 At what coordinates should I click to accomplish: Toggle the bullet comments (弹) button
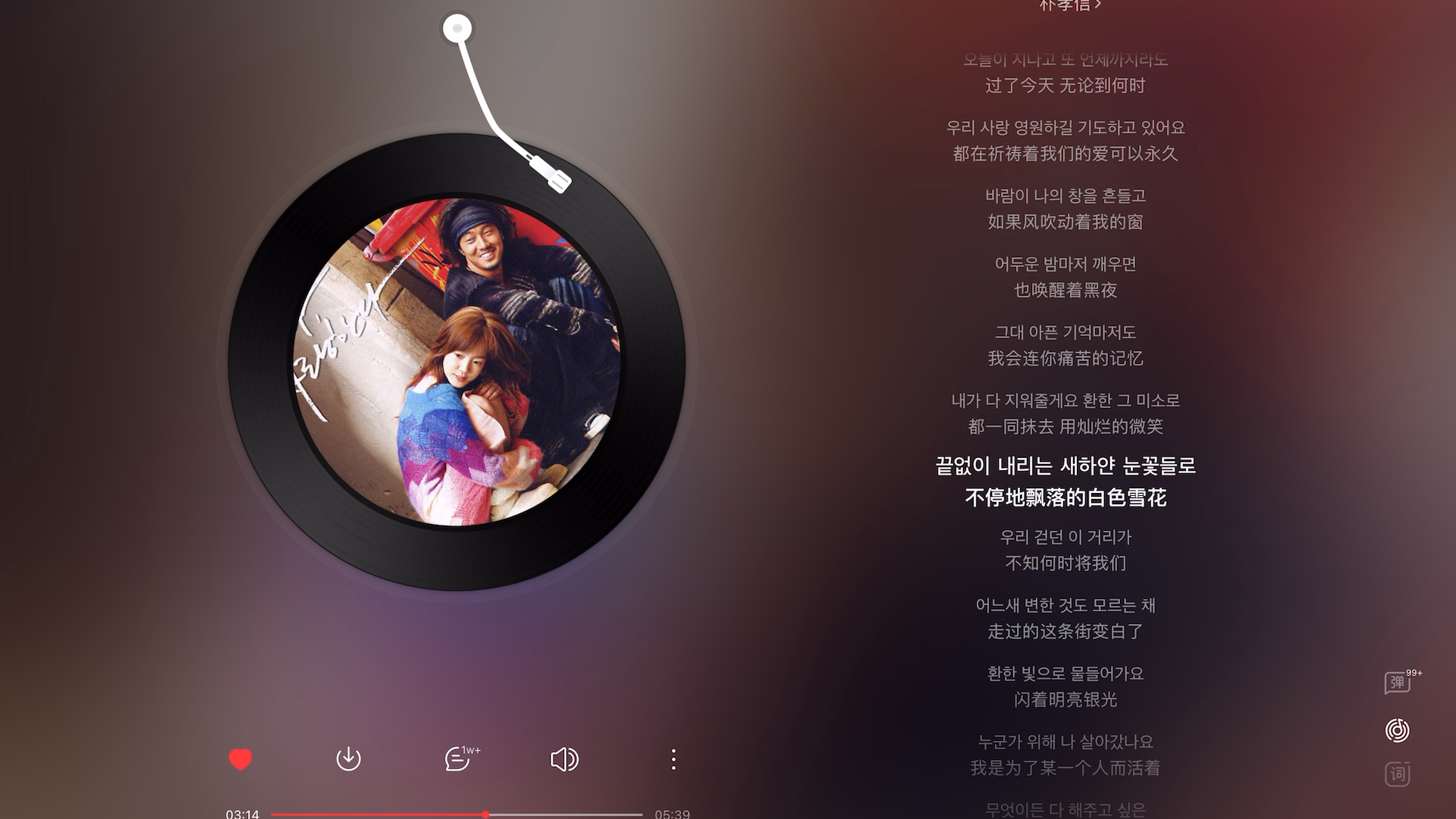pos(1398,682)
